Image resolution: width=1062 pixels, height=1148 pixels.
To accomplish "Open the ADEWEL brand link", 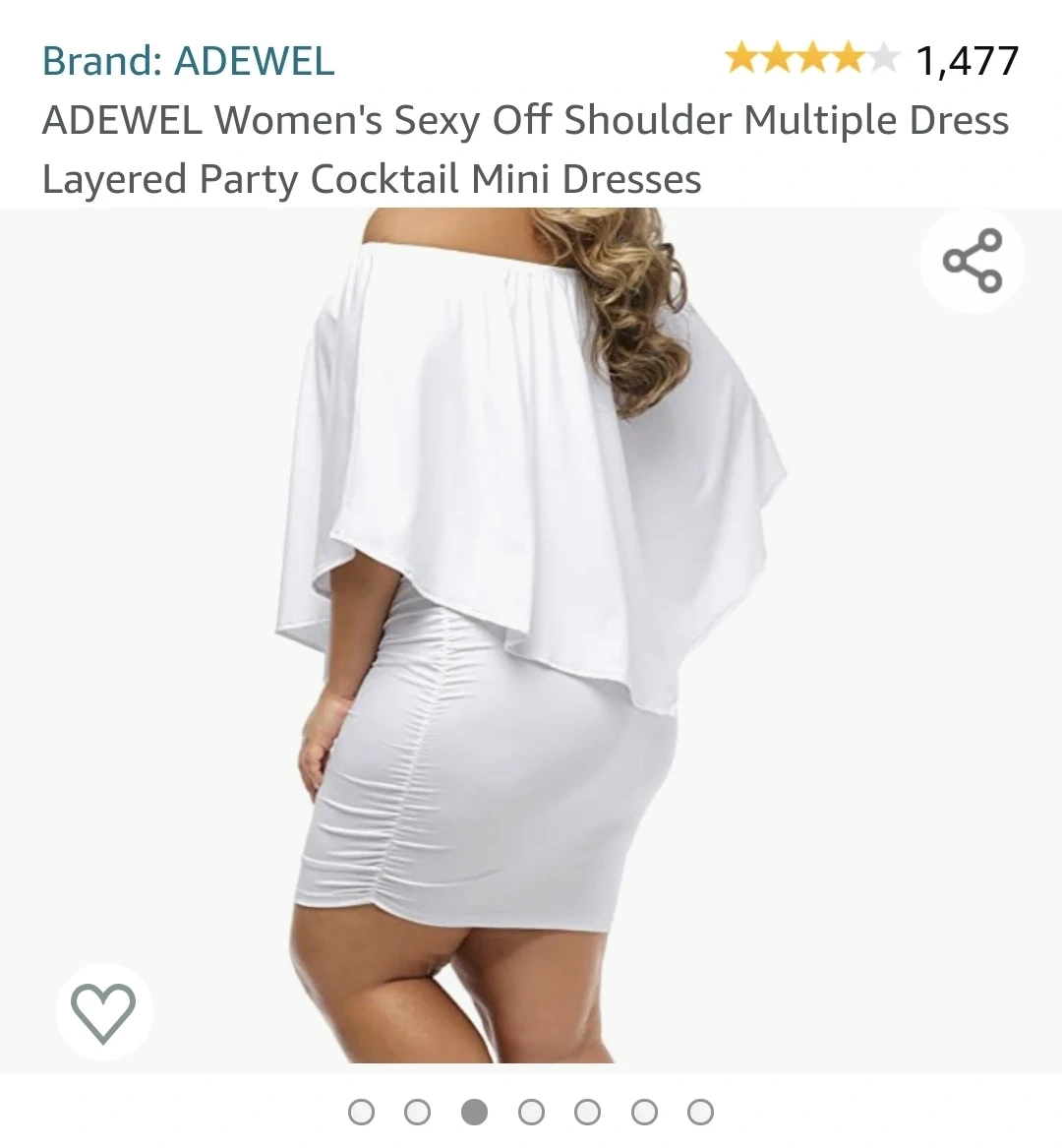I will coord(188,61).
